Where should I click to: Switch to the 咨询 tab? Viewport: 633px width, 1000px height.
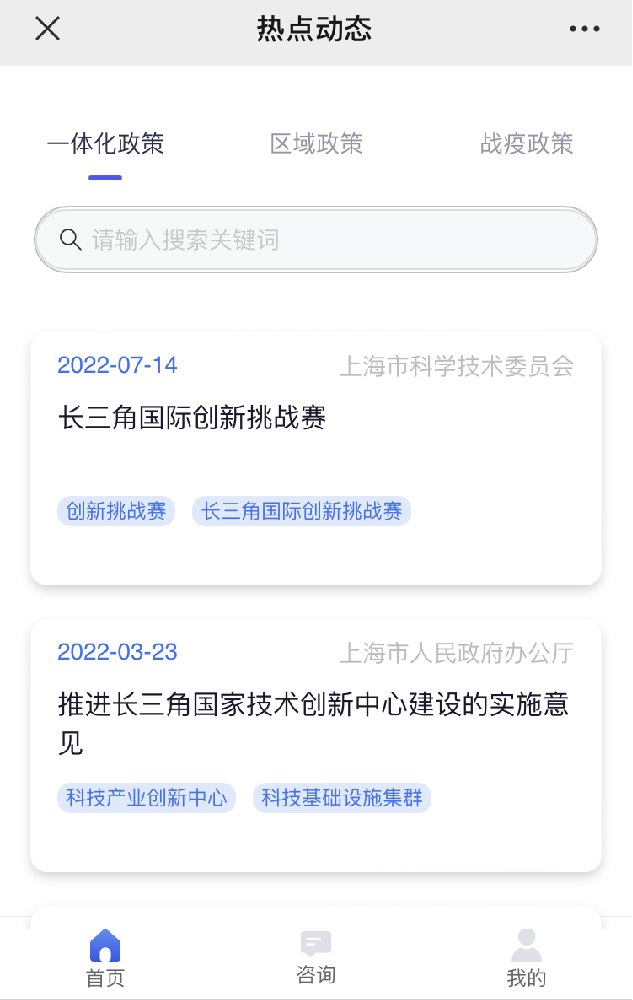point(316,958)
